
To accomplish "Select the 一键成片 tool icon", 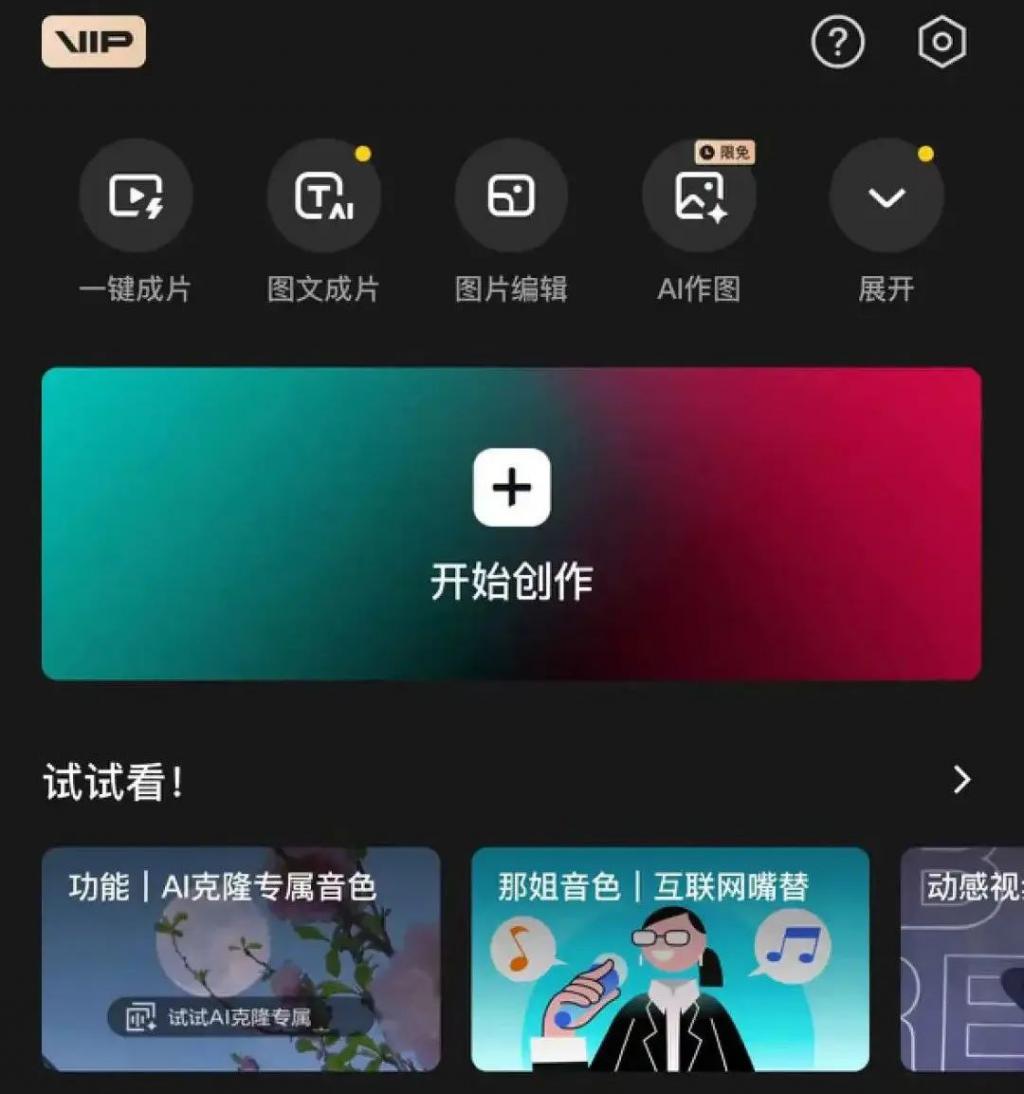I will [137, 195].
